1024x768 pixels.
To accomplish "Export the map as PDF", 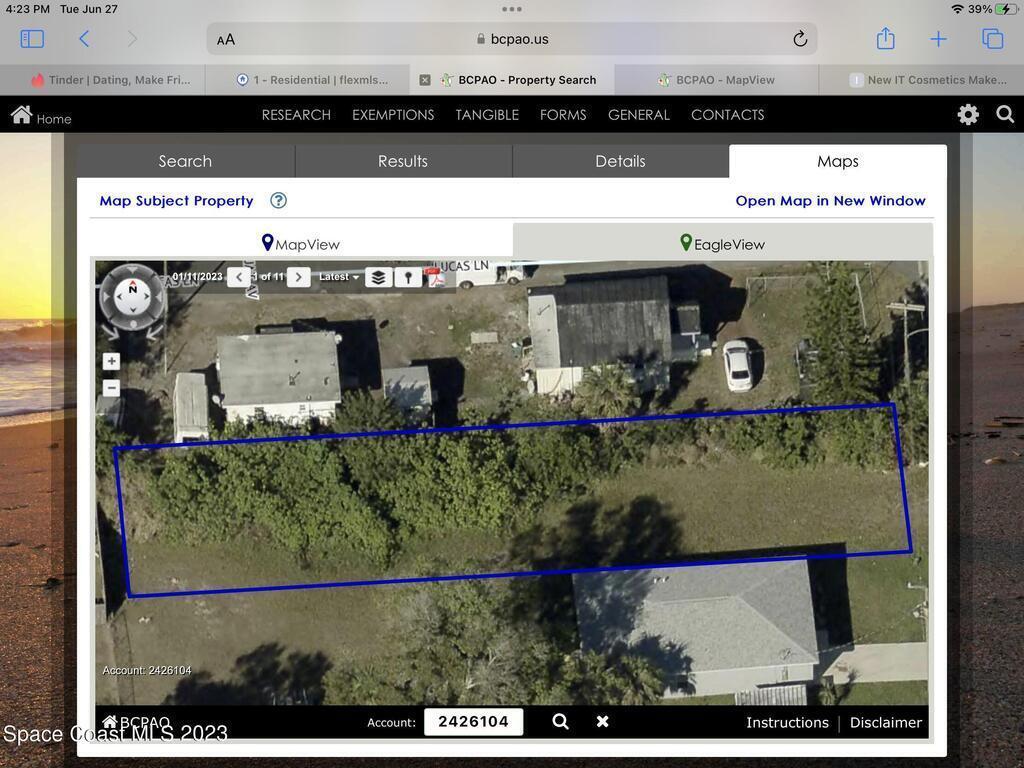I will tap(436, 277).
